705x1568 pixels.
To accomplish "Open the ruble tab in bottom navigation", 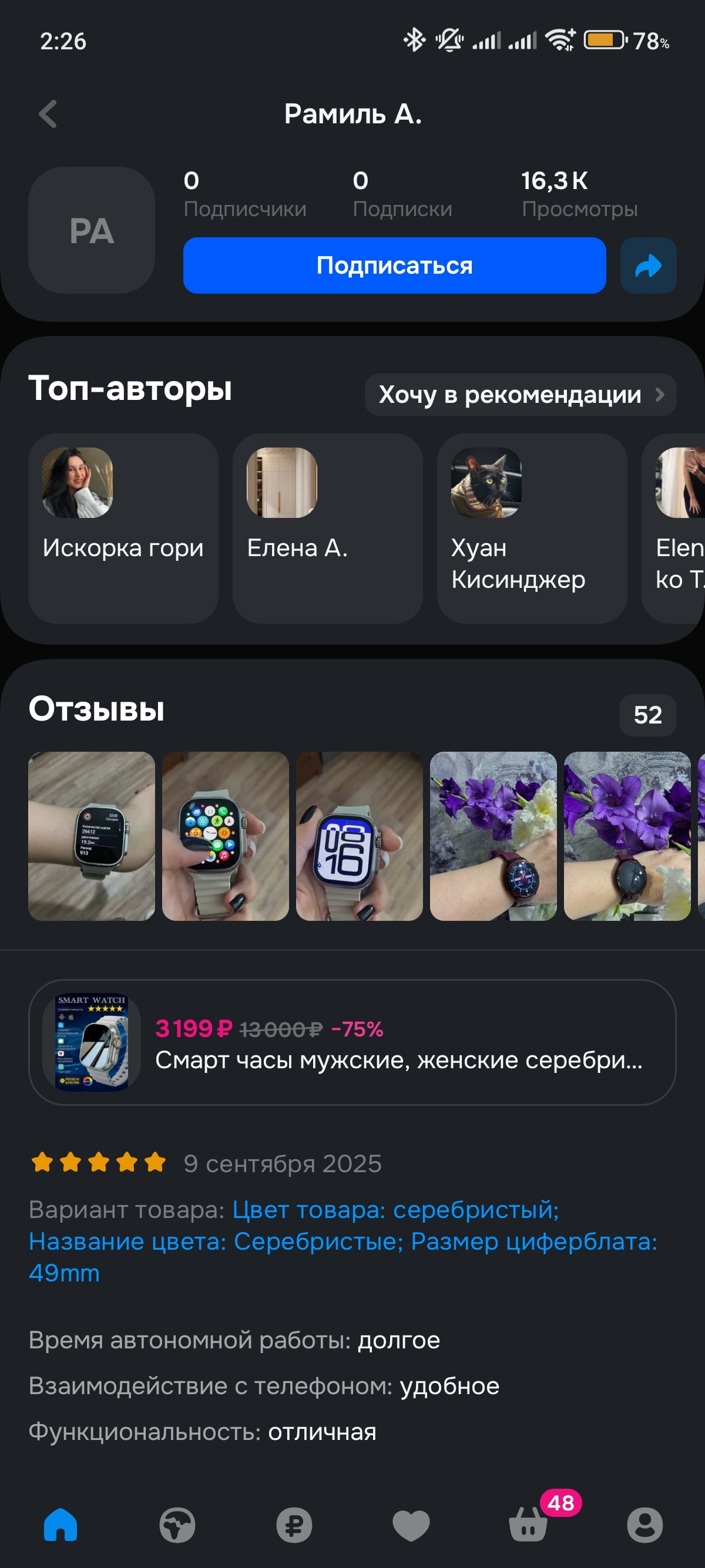I will click(294, 1524).
